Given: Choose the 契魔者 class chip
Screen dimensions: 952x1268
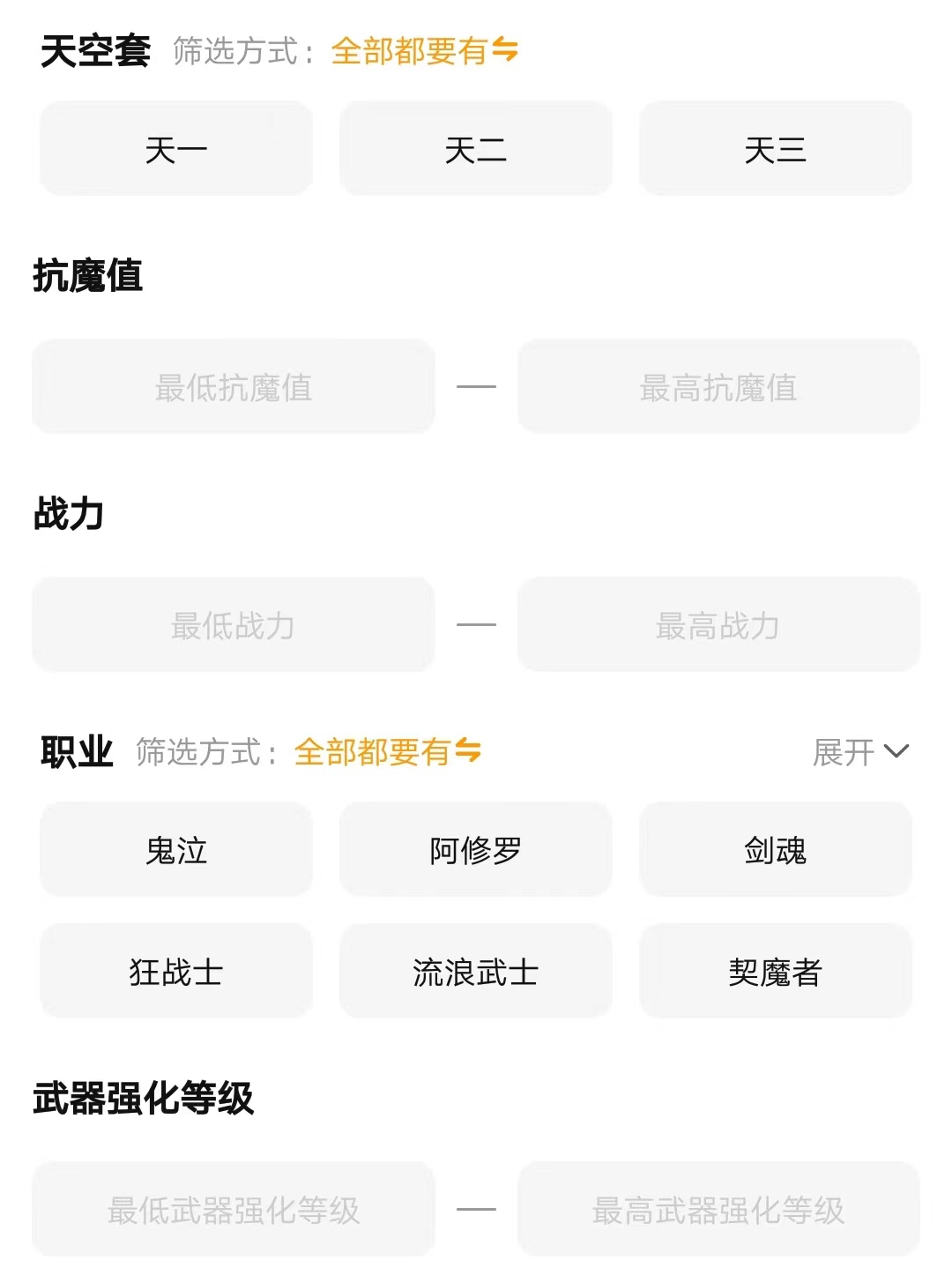Looking at the screenshot, I should coord(775,972).
